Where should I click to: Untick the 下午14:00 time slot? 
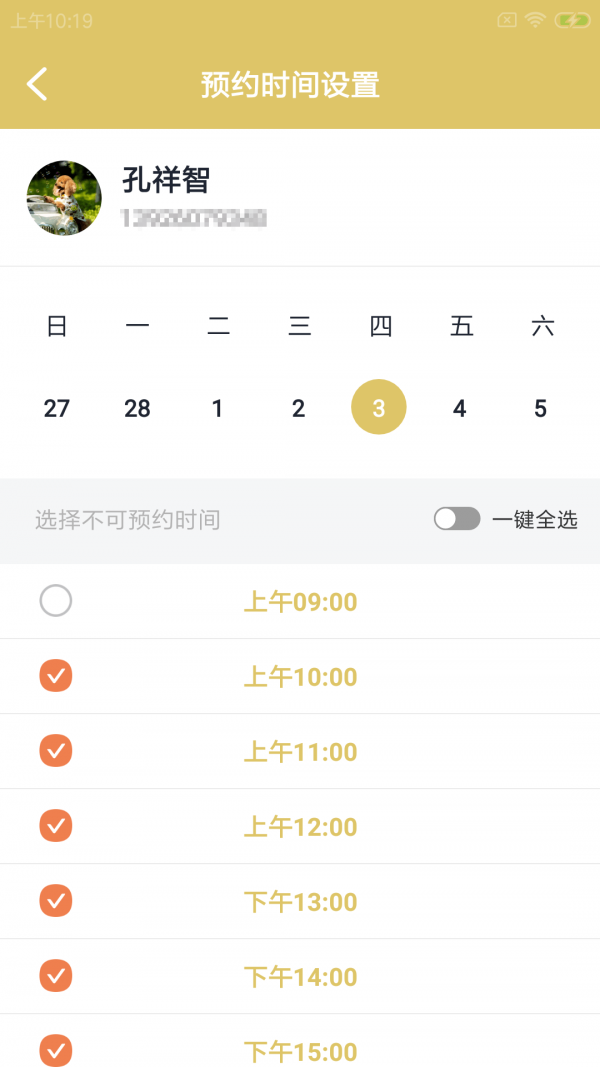pos(56,976)
